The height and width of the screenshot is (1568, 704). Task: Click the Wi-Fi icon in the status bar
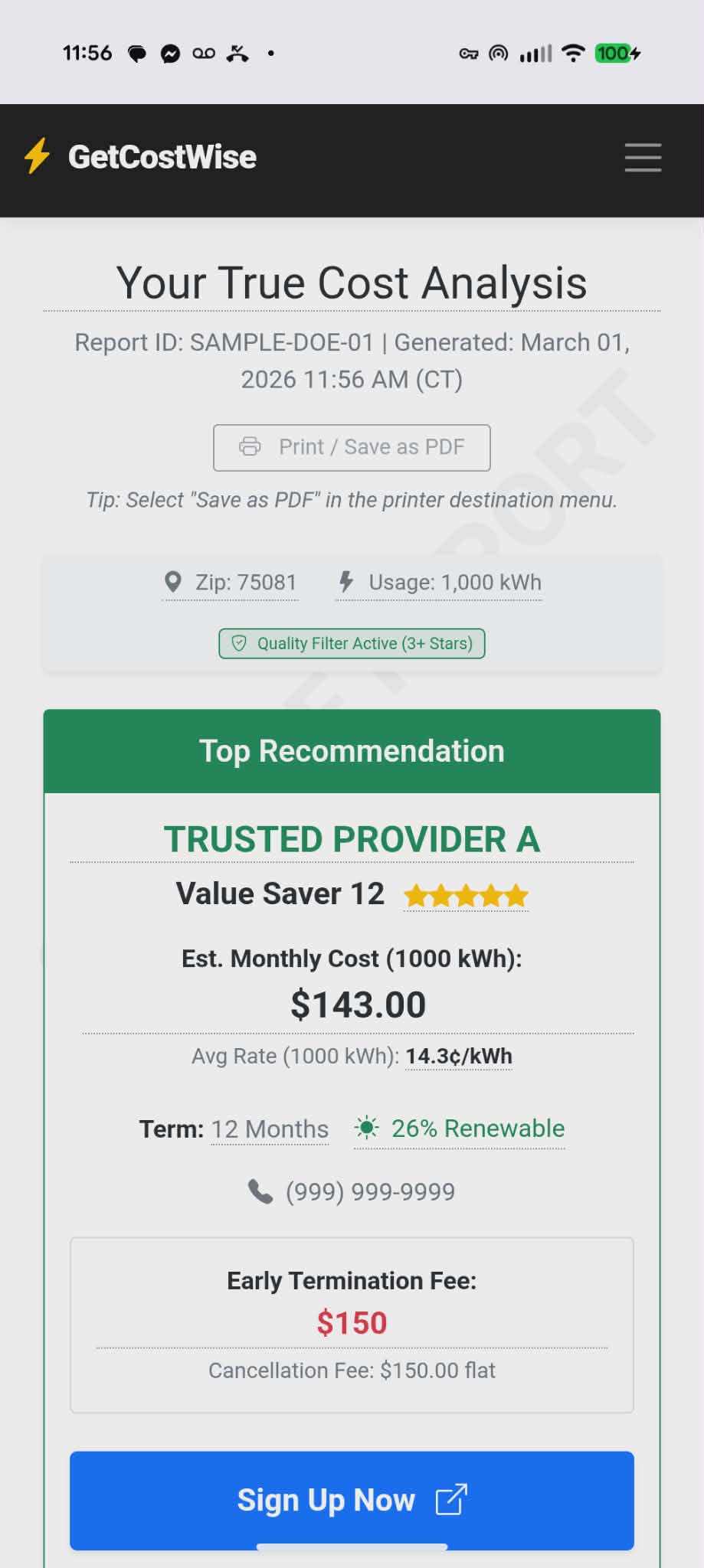click(x=574, y=52)
